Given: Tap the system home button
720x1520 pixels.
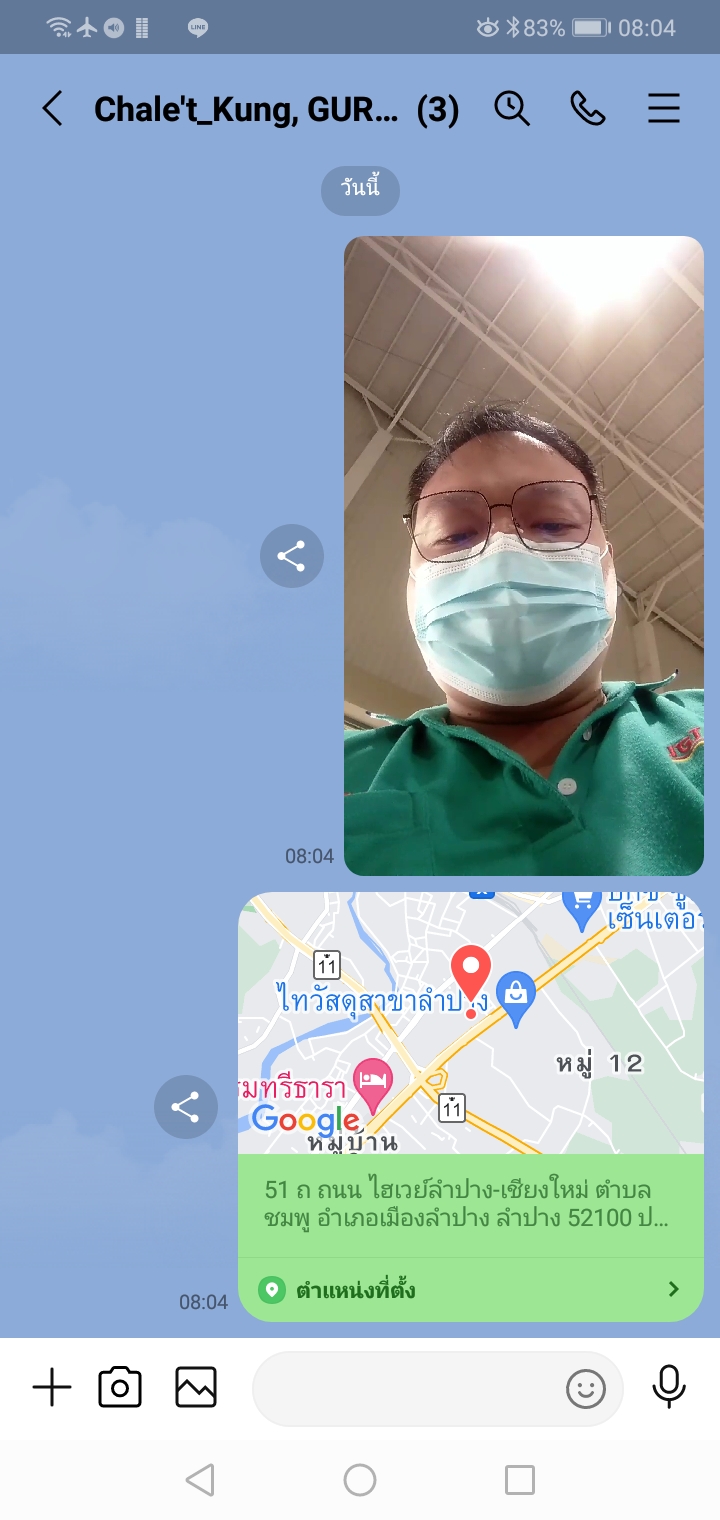Looking at the screenshot, I should click(360, 1480).
